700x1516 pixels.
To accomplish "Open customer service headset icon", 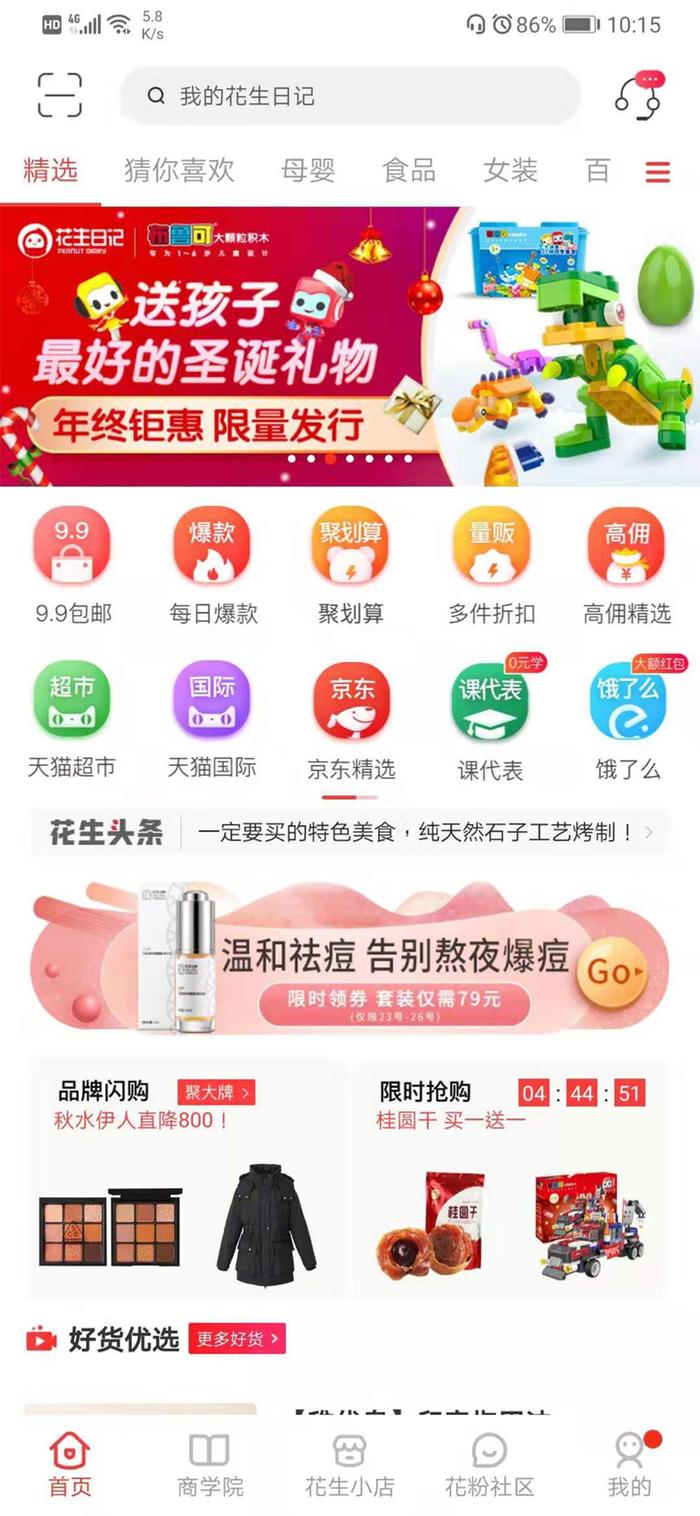I will click(638, 95).
